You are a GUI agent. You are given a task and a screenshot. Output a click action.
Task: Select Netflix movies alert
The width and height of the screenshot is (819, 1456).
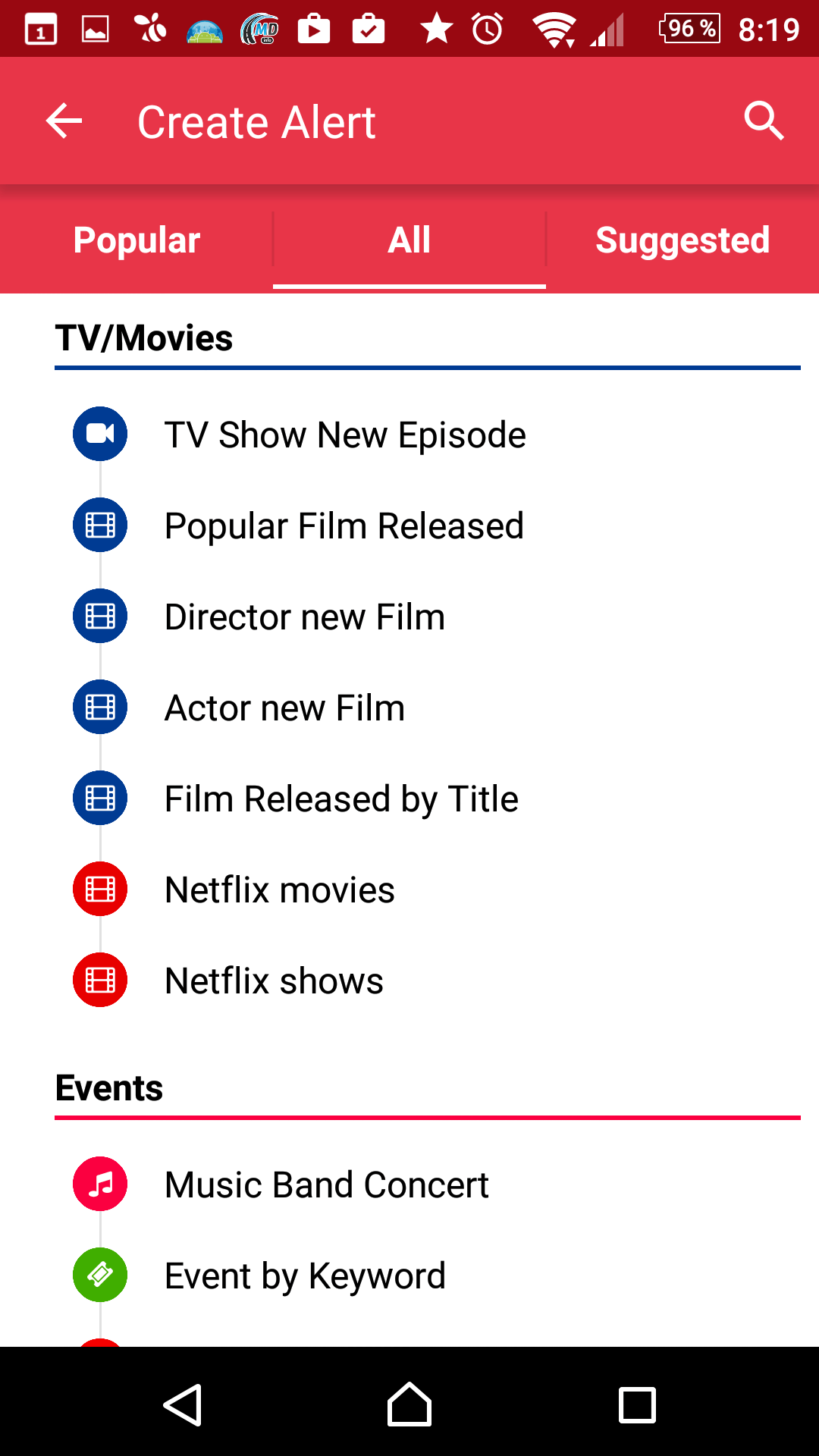click(x=428, y=890)
